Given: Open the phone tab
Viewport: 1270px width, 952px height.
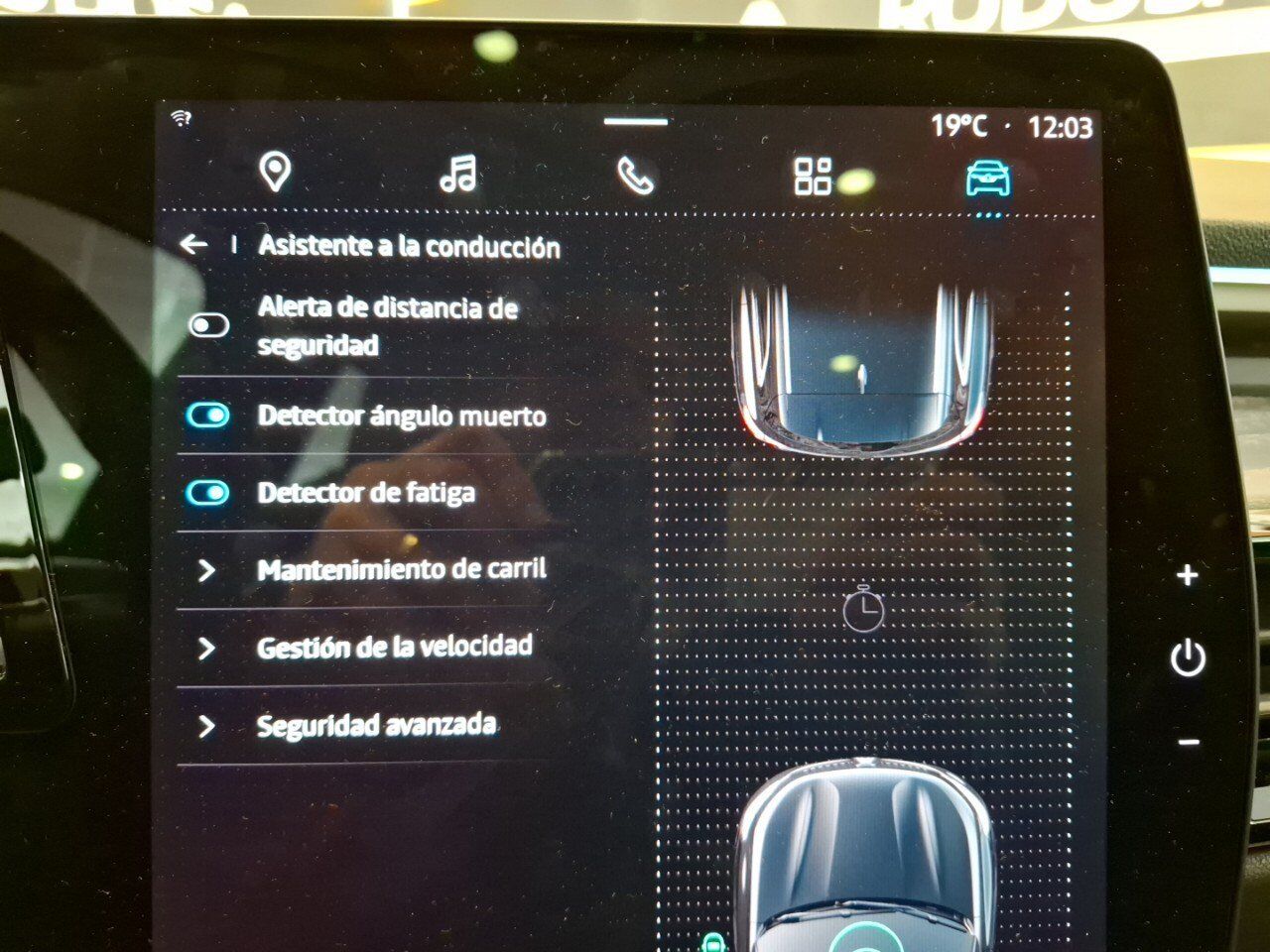Looking at the screenshot, I should [635, 177].
